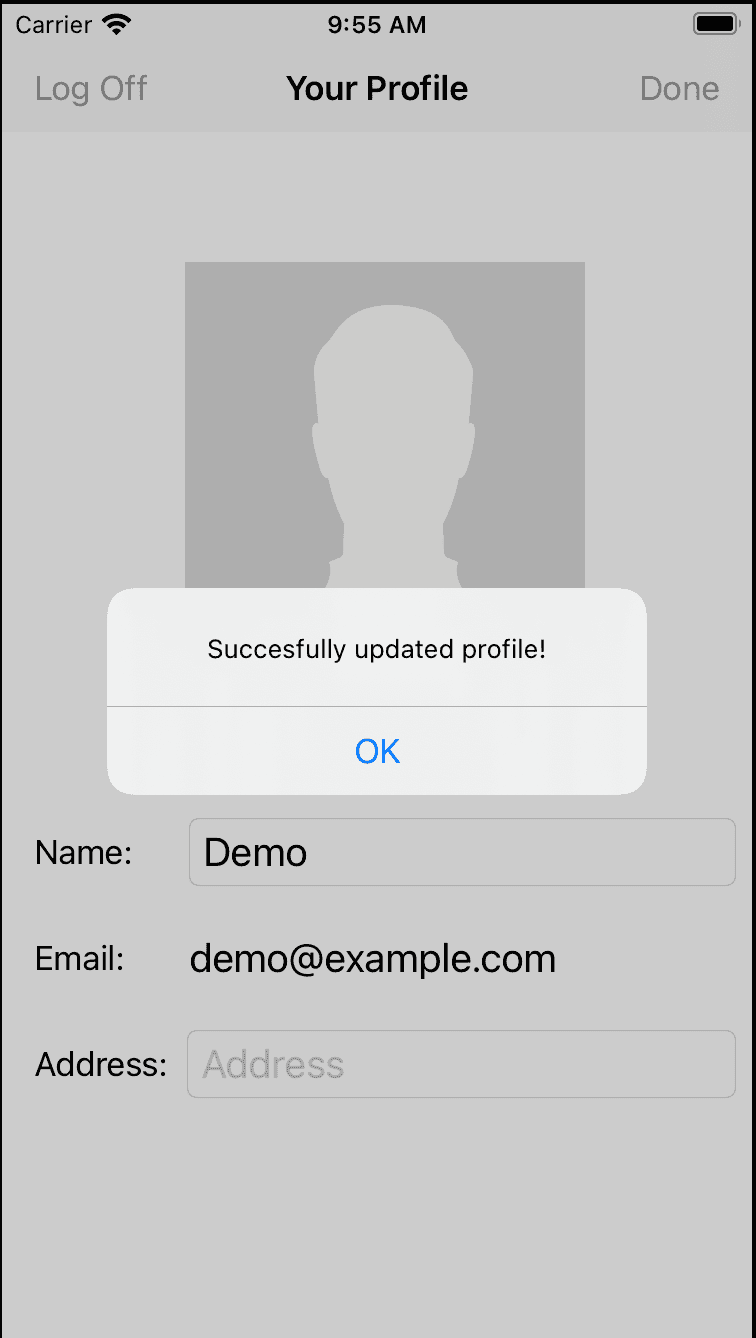Image resolution: width=756 pixels, height=1338 pixels.
Task: Tap Log Off in the navigation bar
Action: pos(91,88)
